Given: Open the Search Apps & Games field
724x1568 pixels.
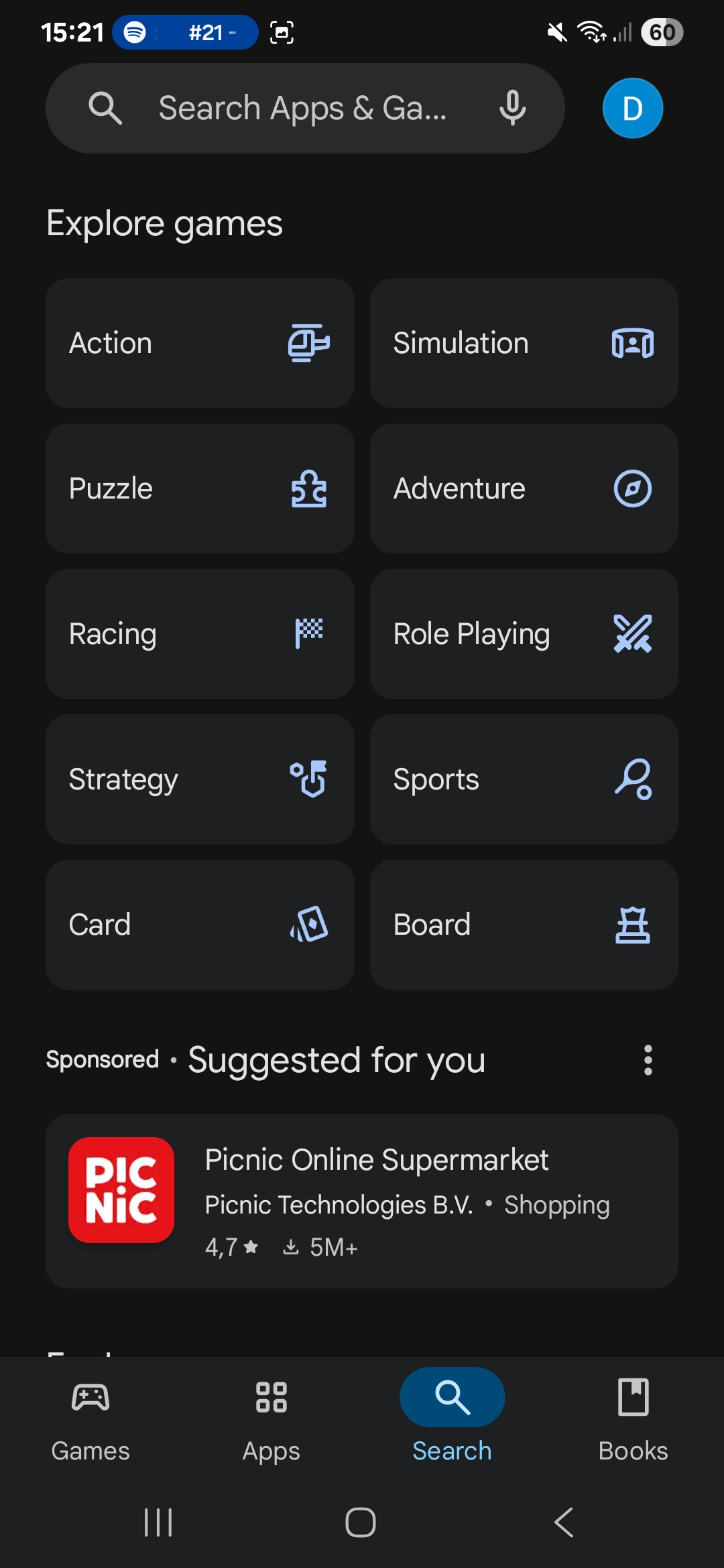Looking at the screenshot, I should pos(302,109).
